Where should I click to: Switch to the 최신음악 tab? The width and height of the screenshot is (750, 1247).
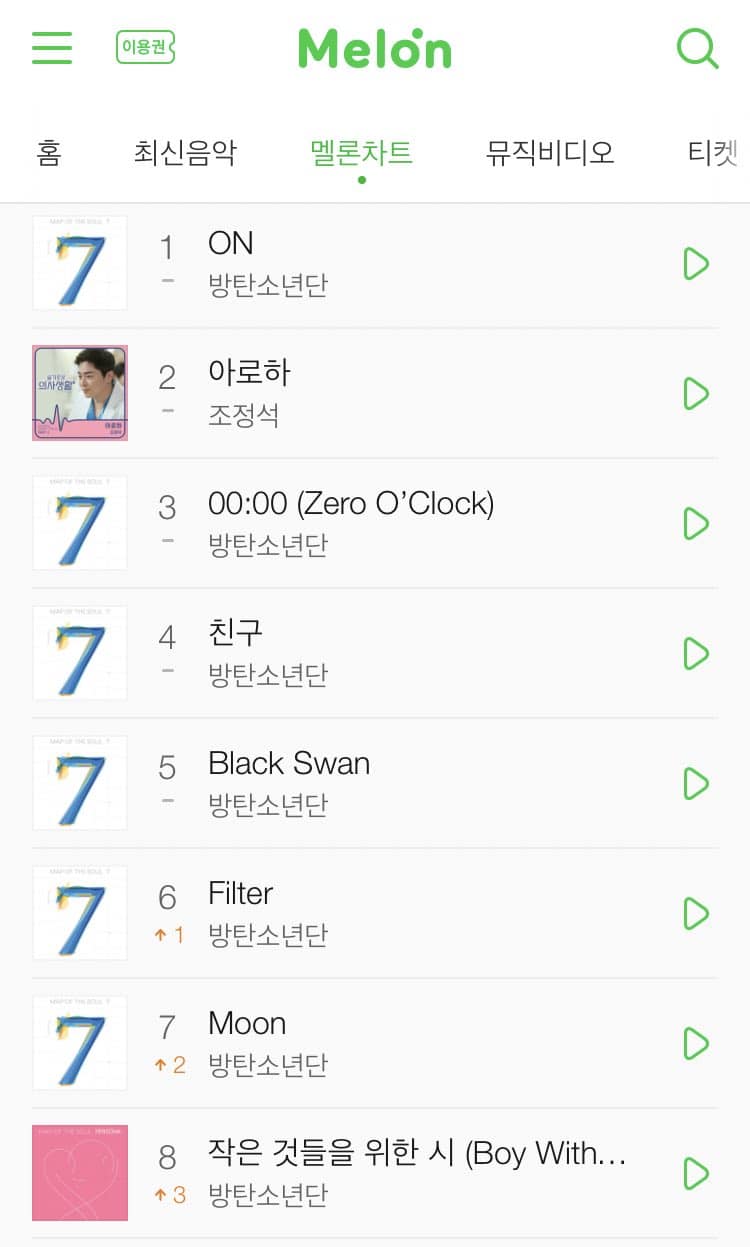pos(185,153)
